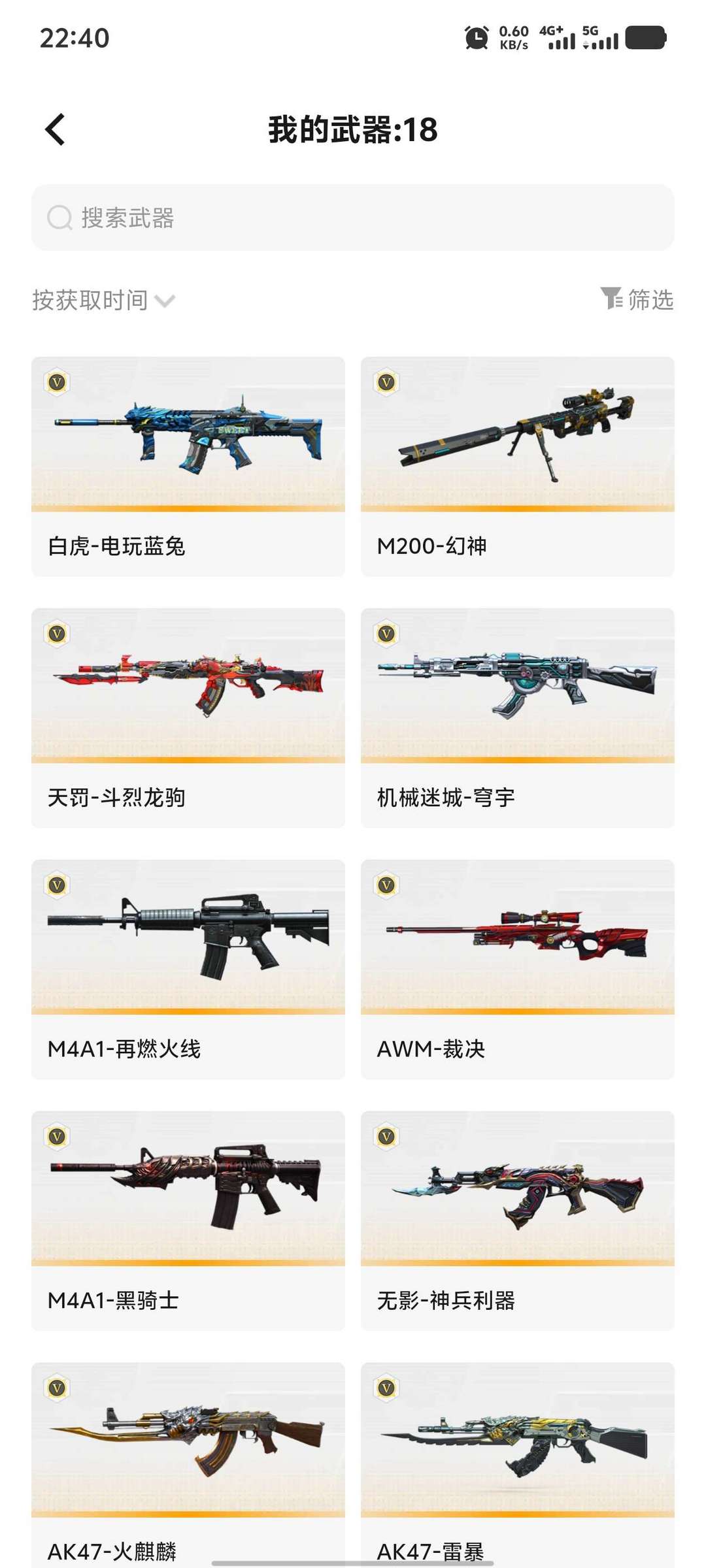The image size is (706, 1568).
Task: Select the 无影-神兵利器 card
Action: 517,1220
